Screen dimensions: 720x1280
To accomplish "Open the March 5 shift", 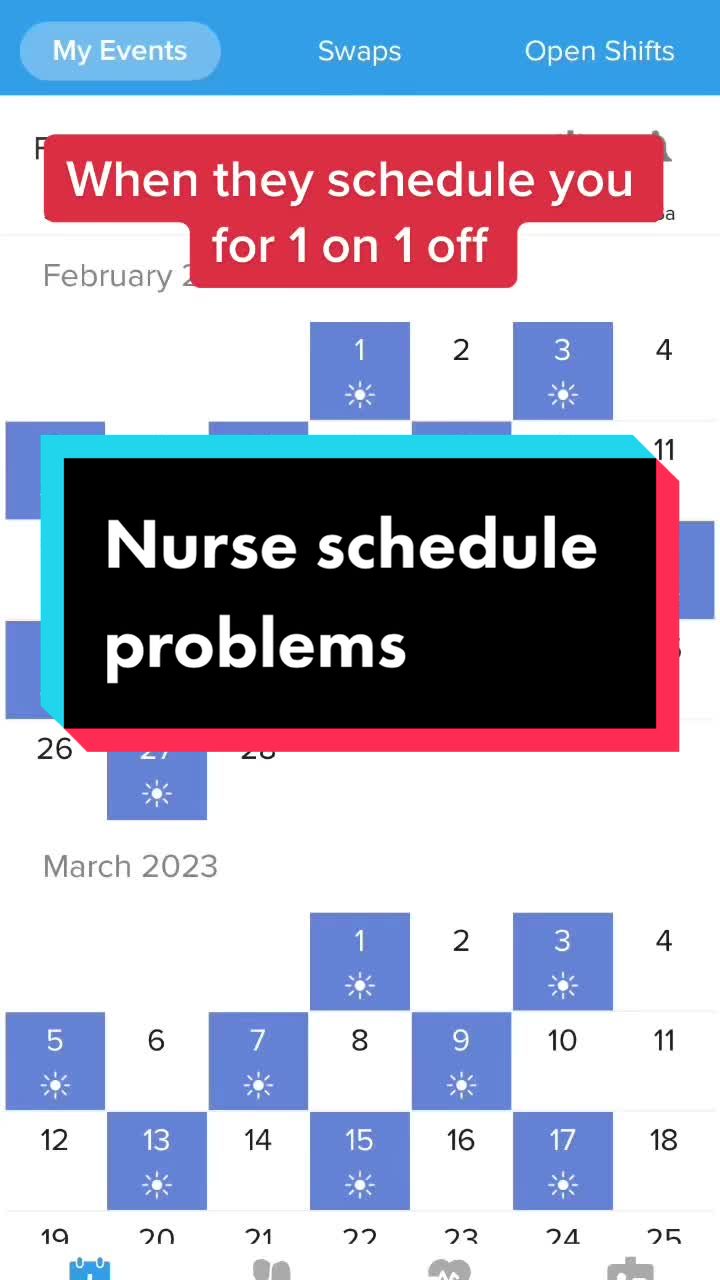I will click(55, 1061).
